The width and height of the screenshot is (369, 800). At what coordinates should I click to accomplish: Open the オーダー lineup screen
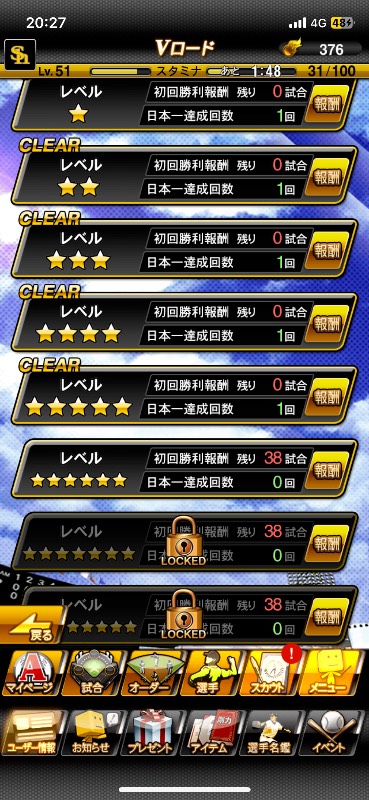[152, 673]
